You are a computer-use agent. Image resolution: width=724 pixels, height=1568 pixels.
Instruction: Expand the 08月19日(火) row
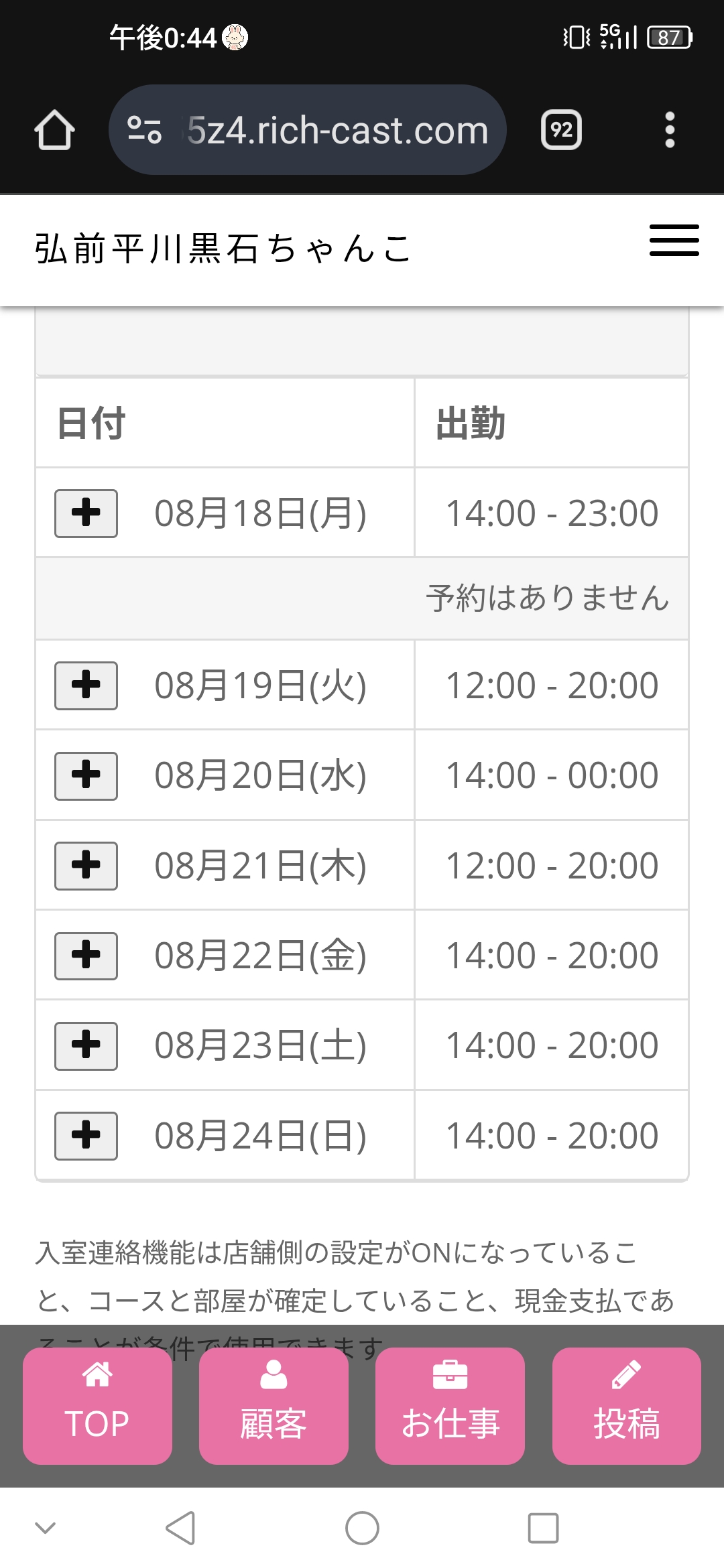coord(86,685)
